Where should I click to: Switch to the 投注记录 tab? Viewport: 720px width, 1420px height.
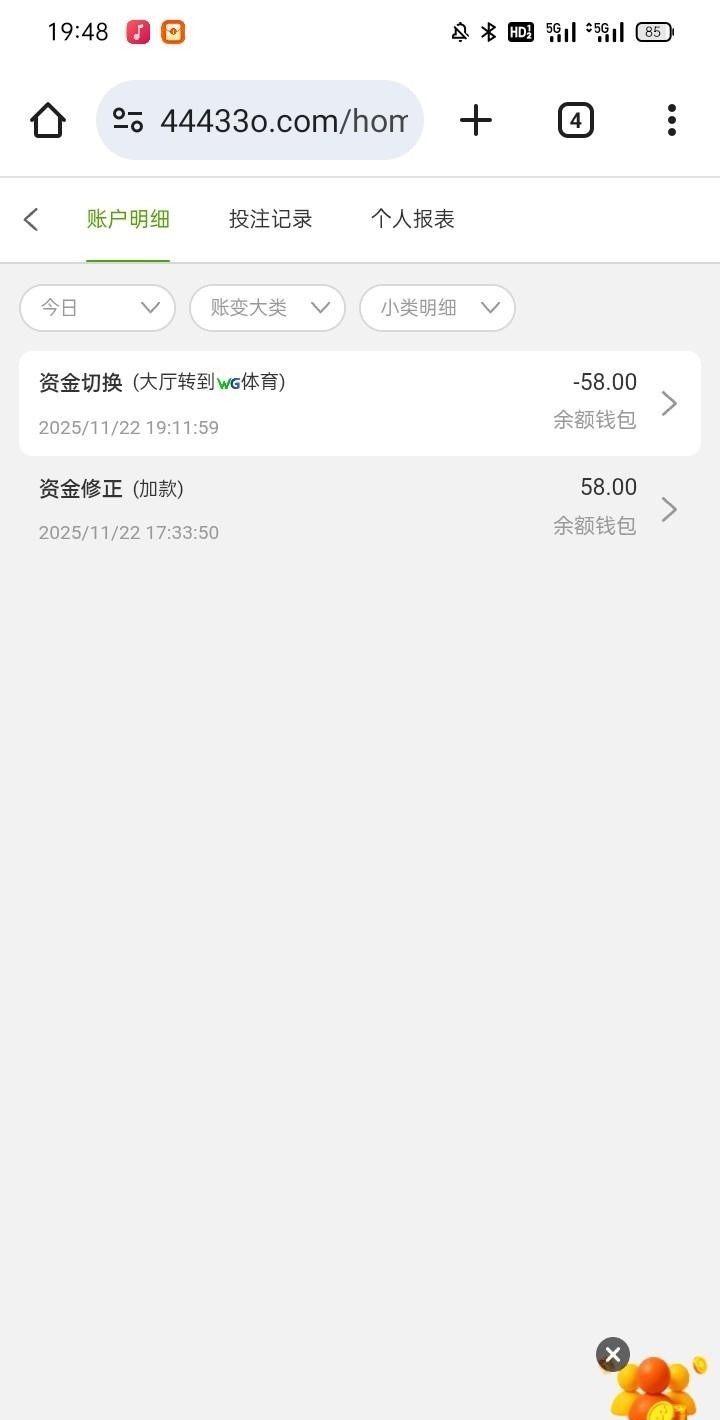click(x=270, y=219)
